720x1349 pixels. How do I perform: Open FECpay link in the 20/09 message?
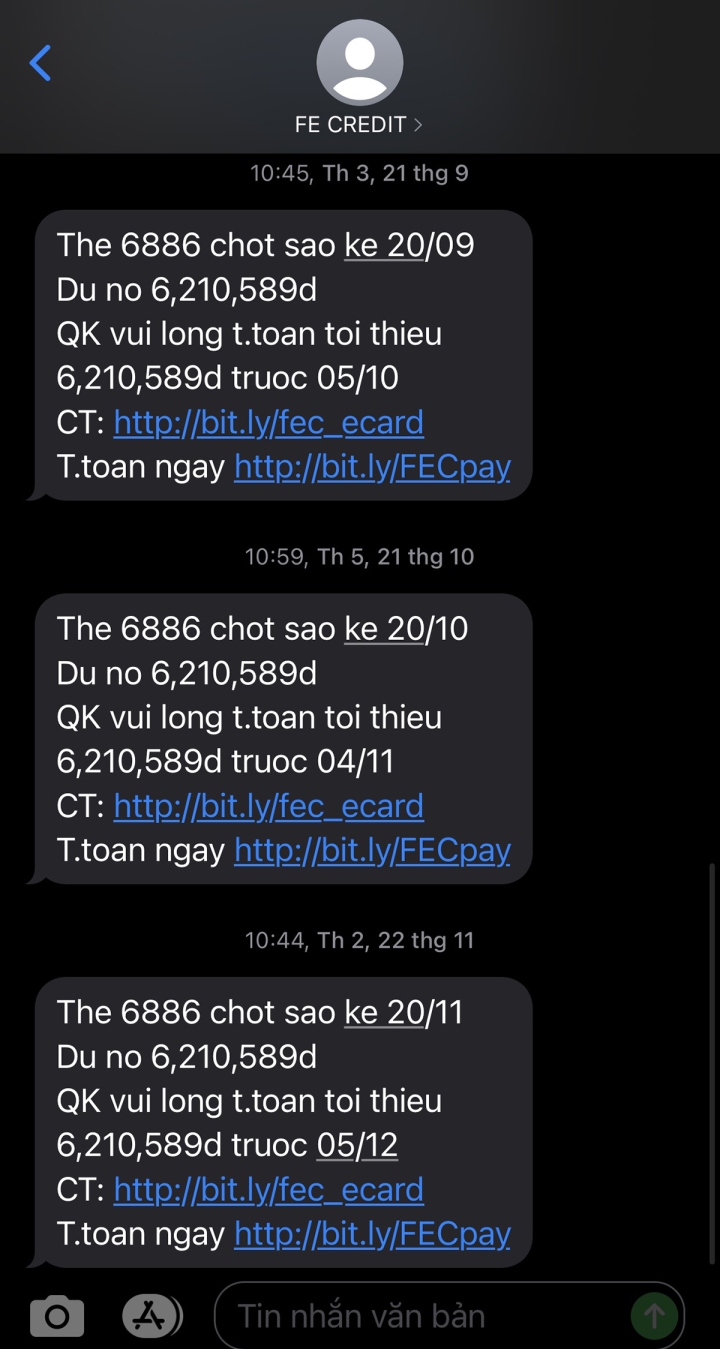[372, 467]
